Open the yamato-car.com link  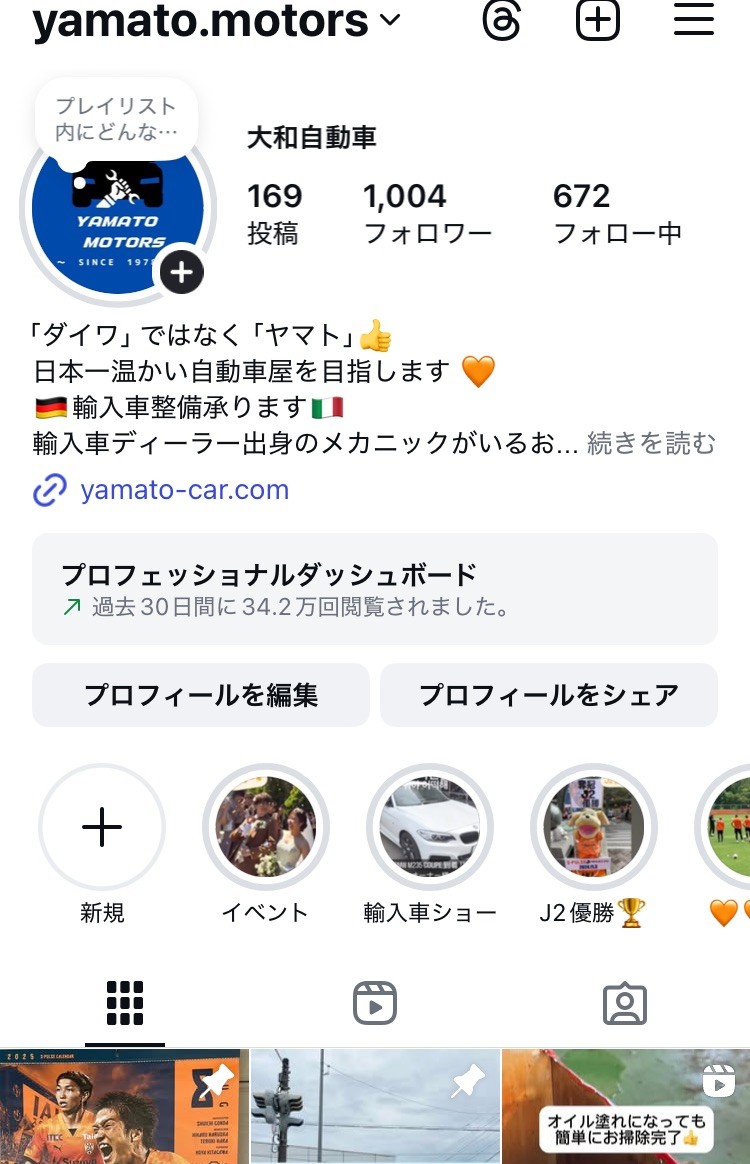pos(184,490)
